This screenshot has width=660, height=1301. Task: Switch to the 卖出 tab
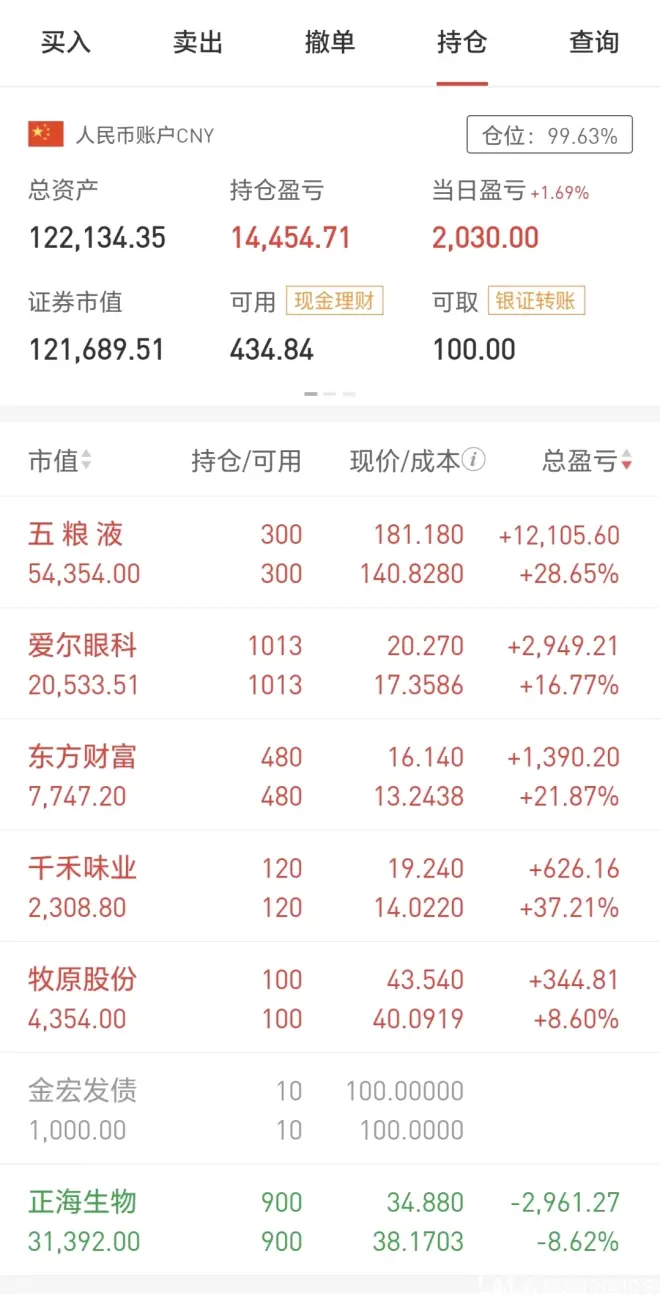tap(198, 43)
